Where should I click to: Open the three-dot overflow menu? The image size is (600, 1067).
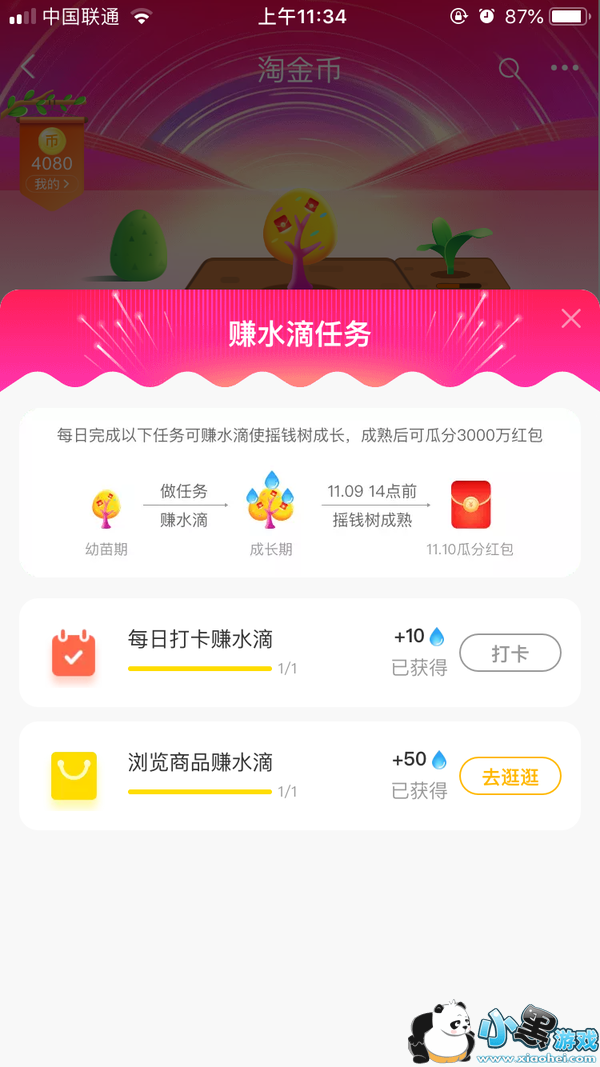point(564,68)
